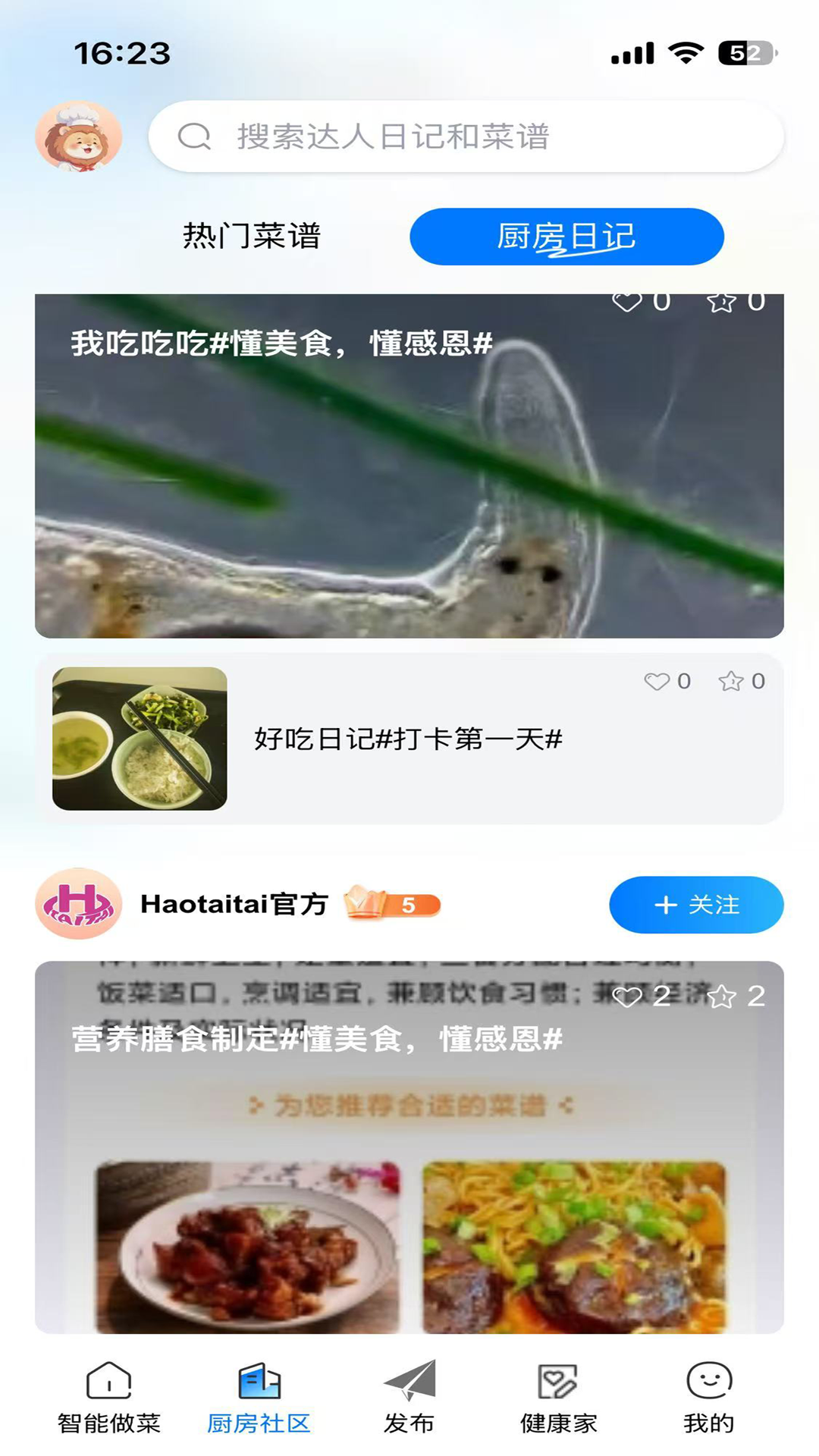
Task: Follow Haotaitai官方 with the 关注 button
Action: pyautogui.click(x=696, y=905)
